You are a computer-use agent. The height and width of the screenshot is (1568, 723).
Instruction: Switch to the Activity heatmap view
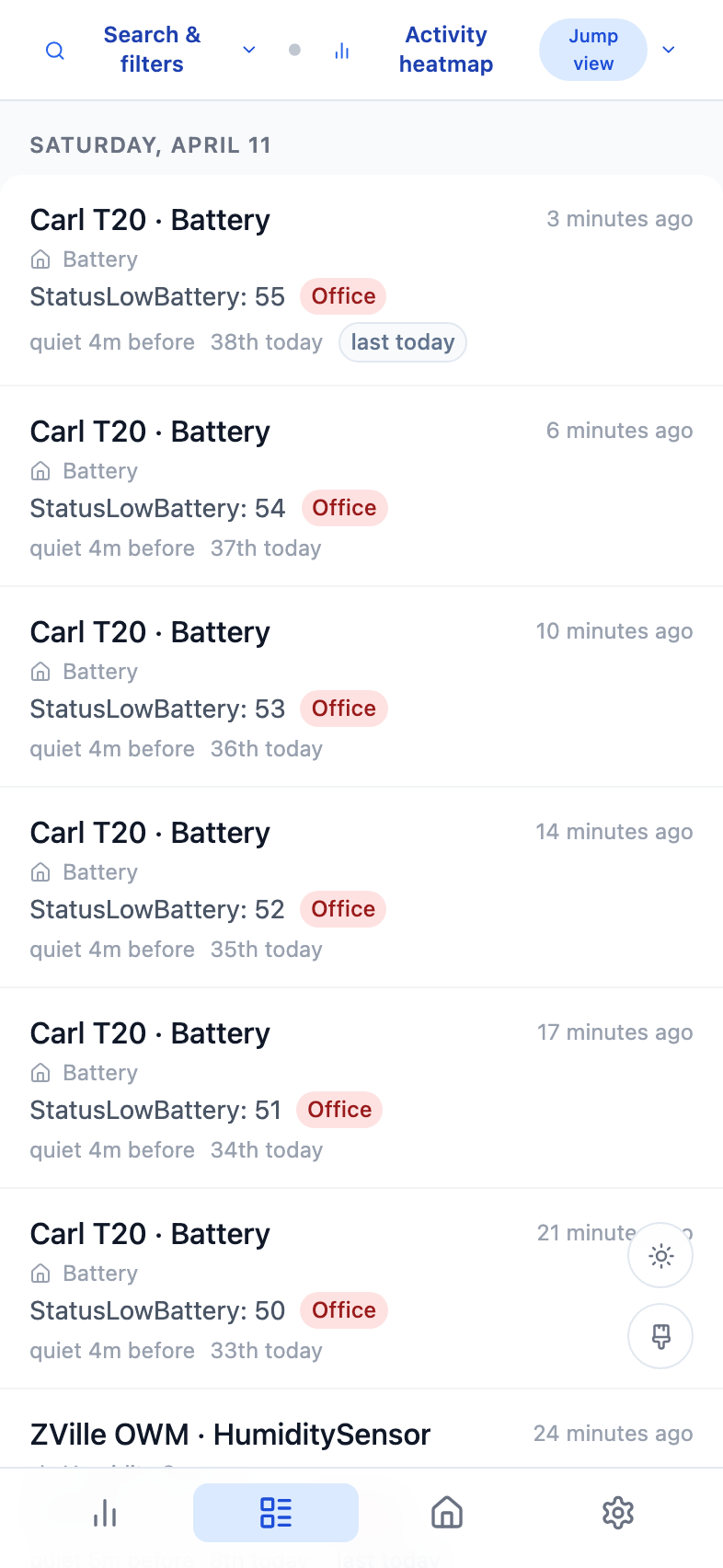click(445, 51)
